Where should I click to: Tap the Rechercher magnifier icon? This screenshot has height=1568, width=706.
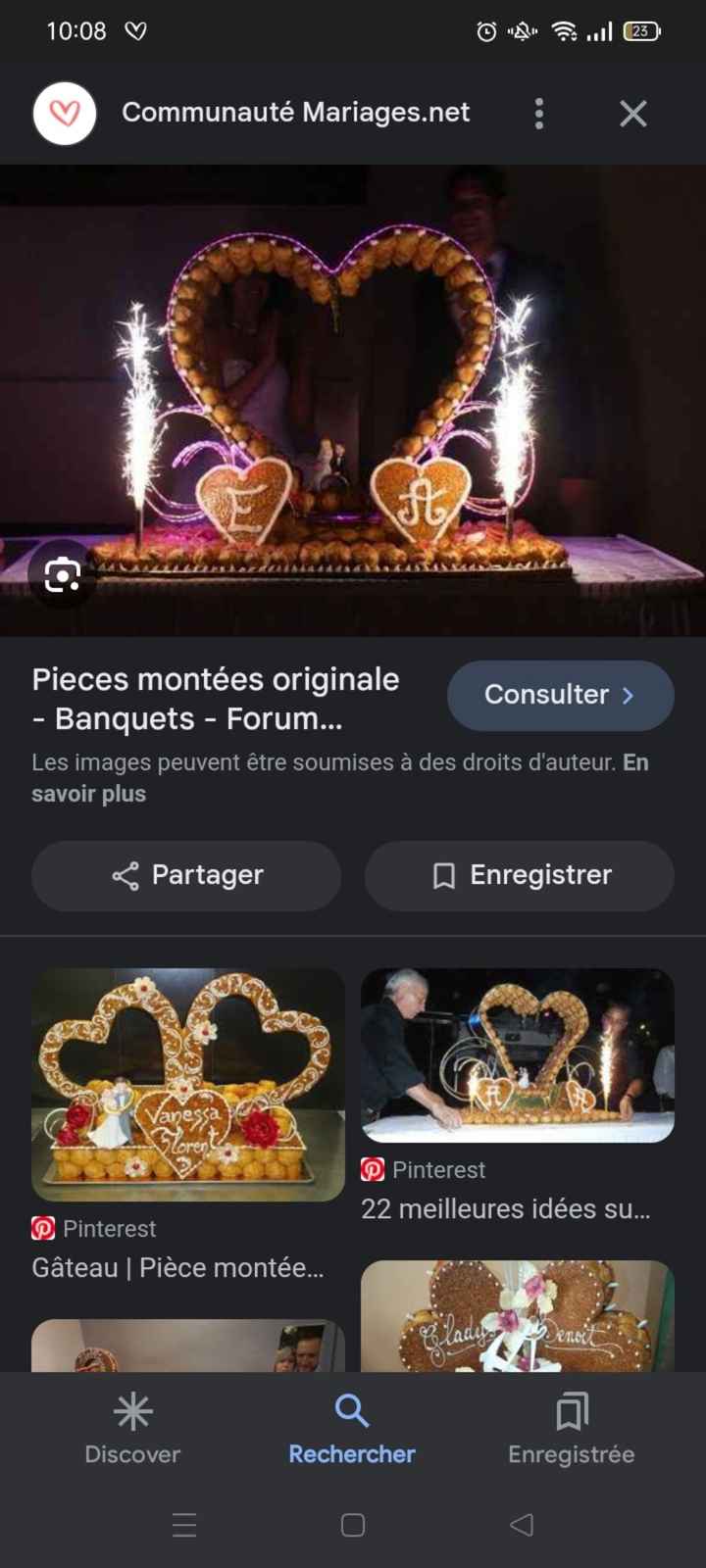pos(351,1411)
